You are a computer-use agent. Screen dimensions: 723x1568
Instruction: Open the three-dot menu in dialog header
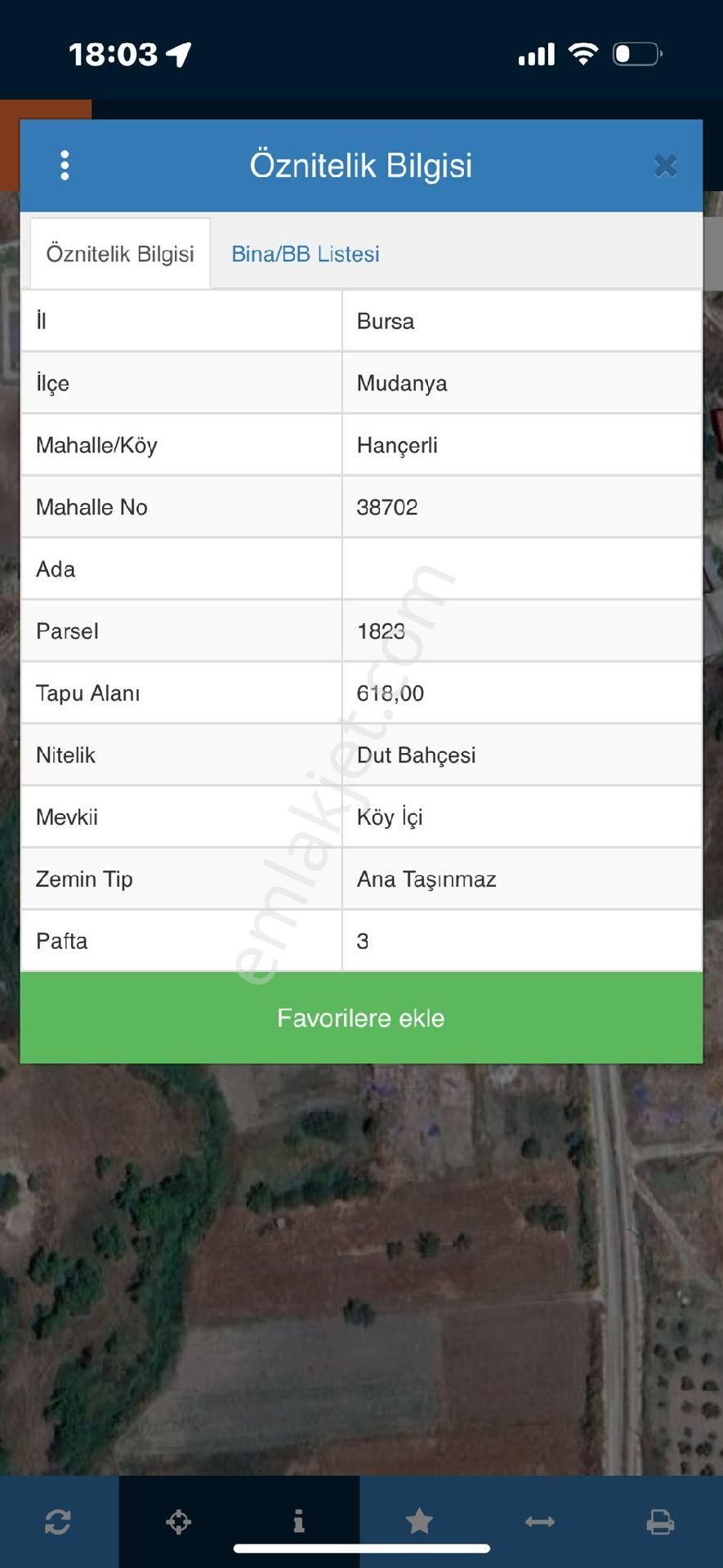65,166
